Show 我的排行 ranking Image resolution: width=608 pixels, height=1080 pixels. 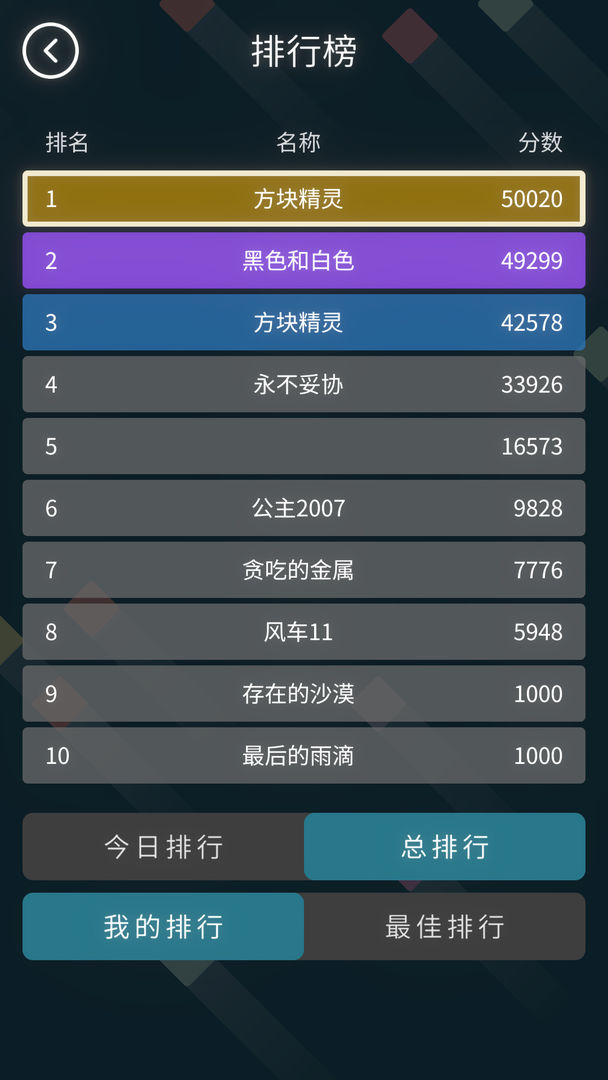163,926
